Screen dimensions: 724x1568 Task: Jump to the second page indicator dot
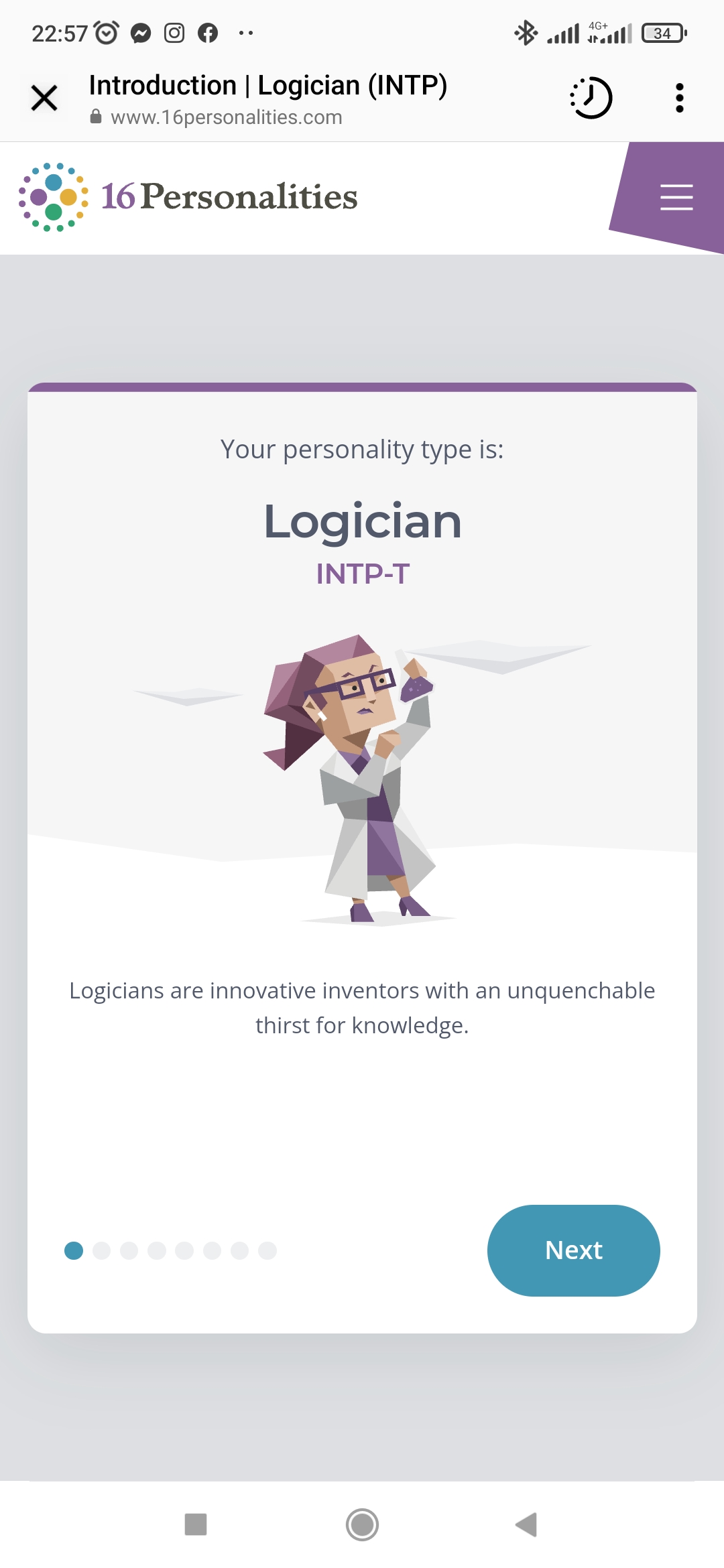(x=101, y=1250)
